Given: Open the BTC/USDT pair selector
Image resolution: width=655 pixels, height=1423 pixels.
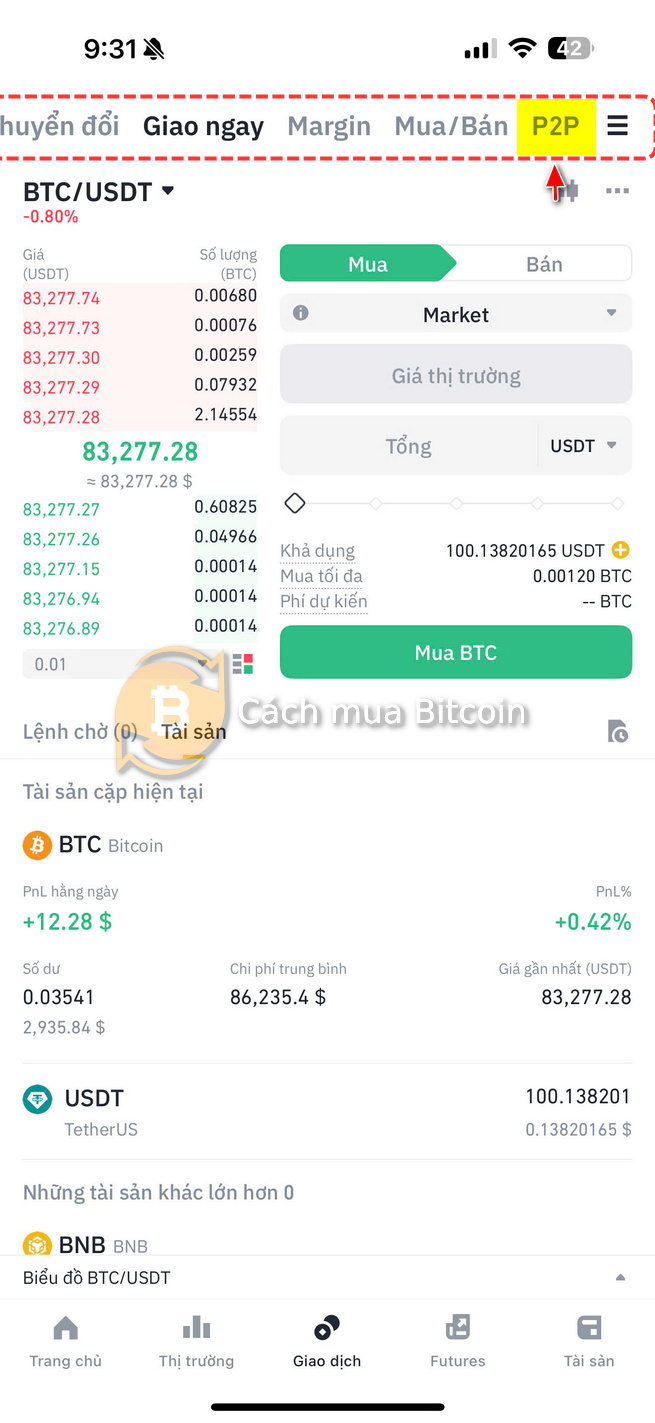Looking at the screenshot, I should [x=99, y=191].
